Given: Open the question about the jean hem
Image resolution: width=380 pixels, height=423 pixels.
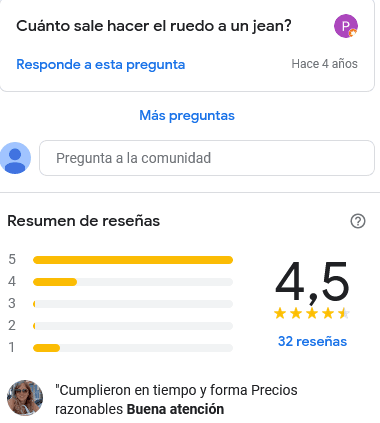Looking at the screenshot, I should tap(154, 26).
